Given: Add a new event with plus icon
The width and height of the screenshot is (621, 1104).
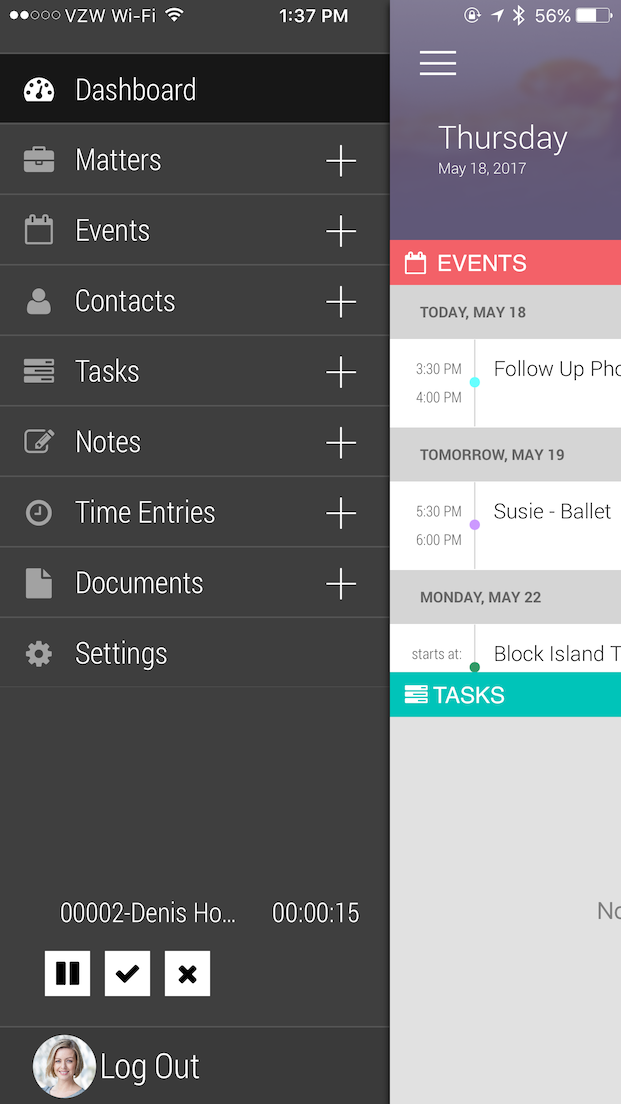Looking at the screenshot, I should (341, 231).
